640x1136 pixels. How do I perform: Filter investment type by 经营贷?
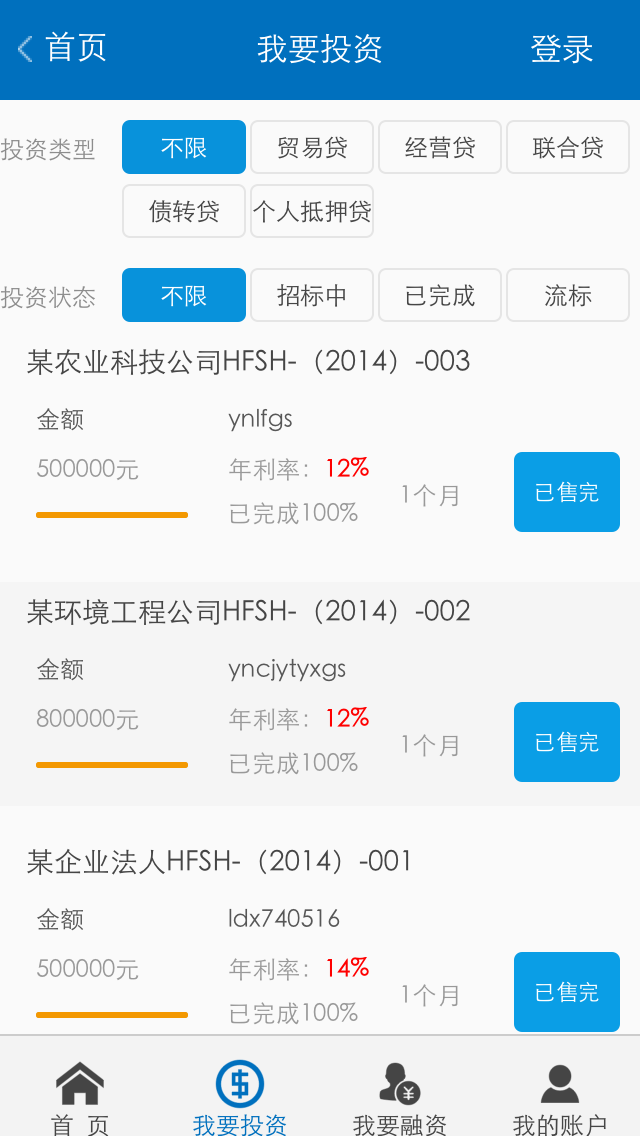tap(440, 148)
